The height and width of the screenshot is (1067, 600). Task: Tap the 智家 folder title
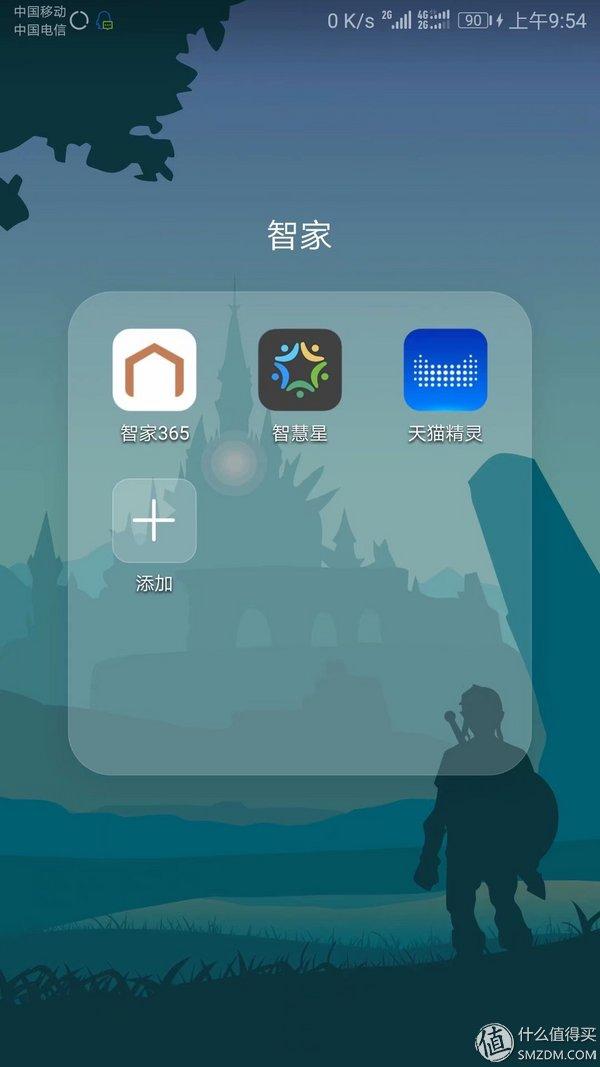[x=300, y=236]
